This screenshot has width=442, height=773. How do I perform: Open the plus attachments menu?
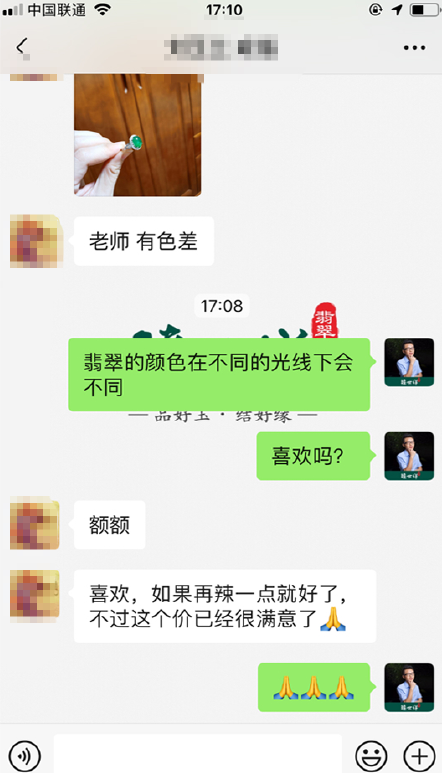click(x=419, y=755)
